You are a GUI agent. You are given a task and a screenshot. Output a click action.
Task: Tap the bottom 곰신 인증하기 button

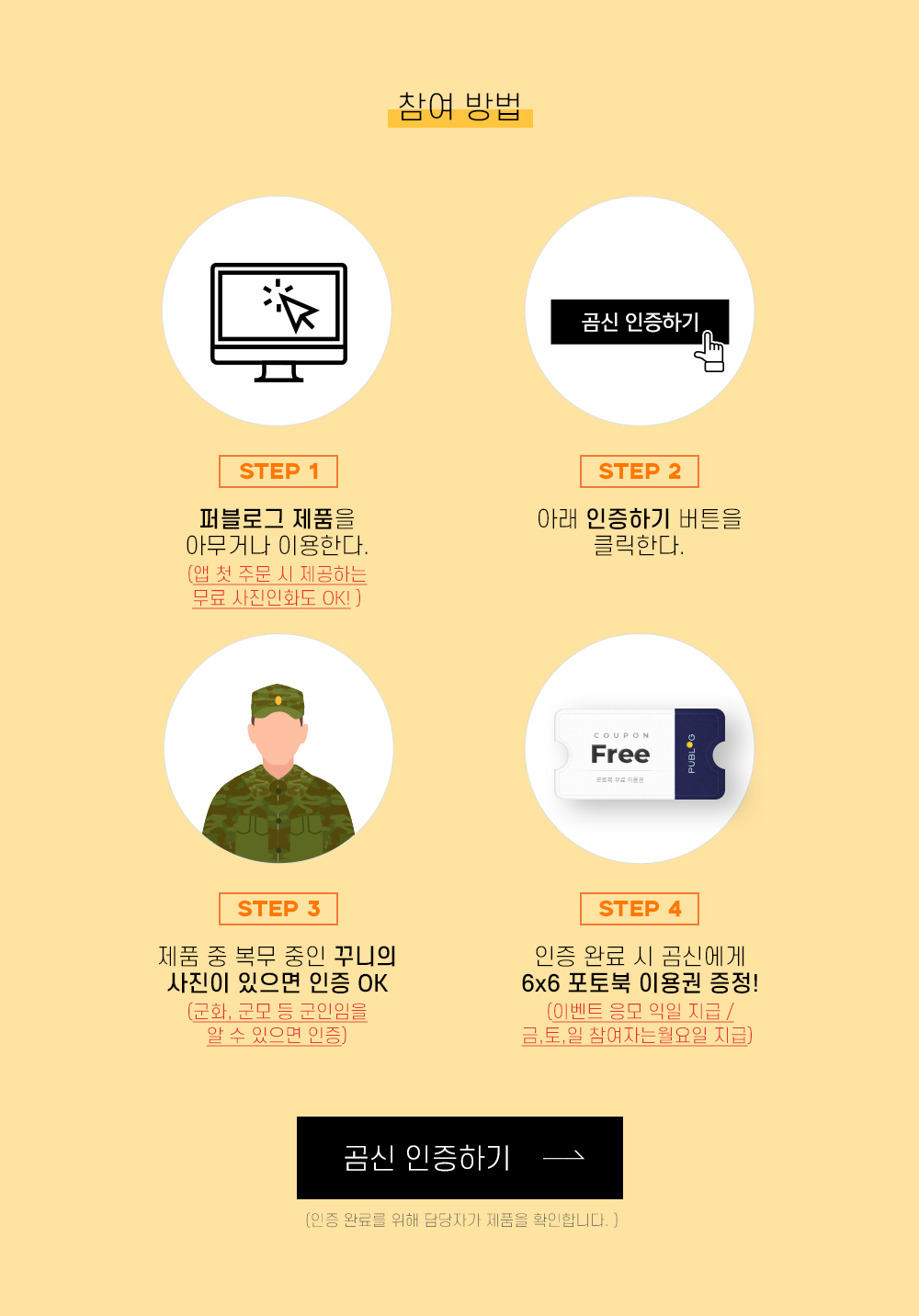point(459,1157)
